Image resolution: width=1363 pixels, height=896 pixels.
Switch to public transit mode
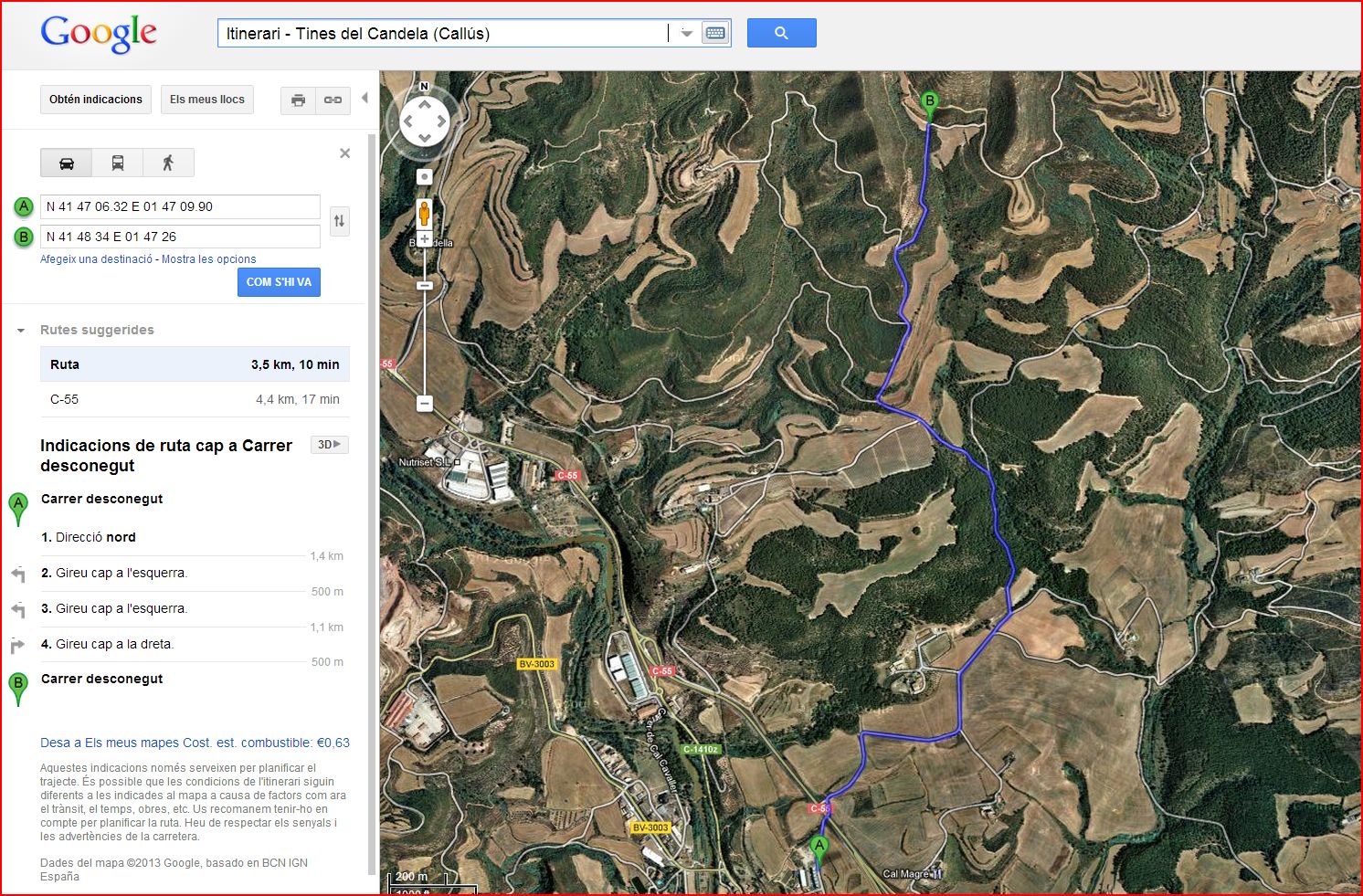pos(118,163)
